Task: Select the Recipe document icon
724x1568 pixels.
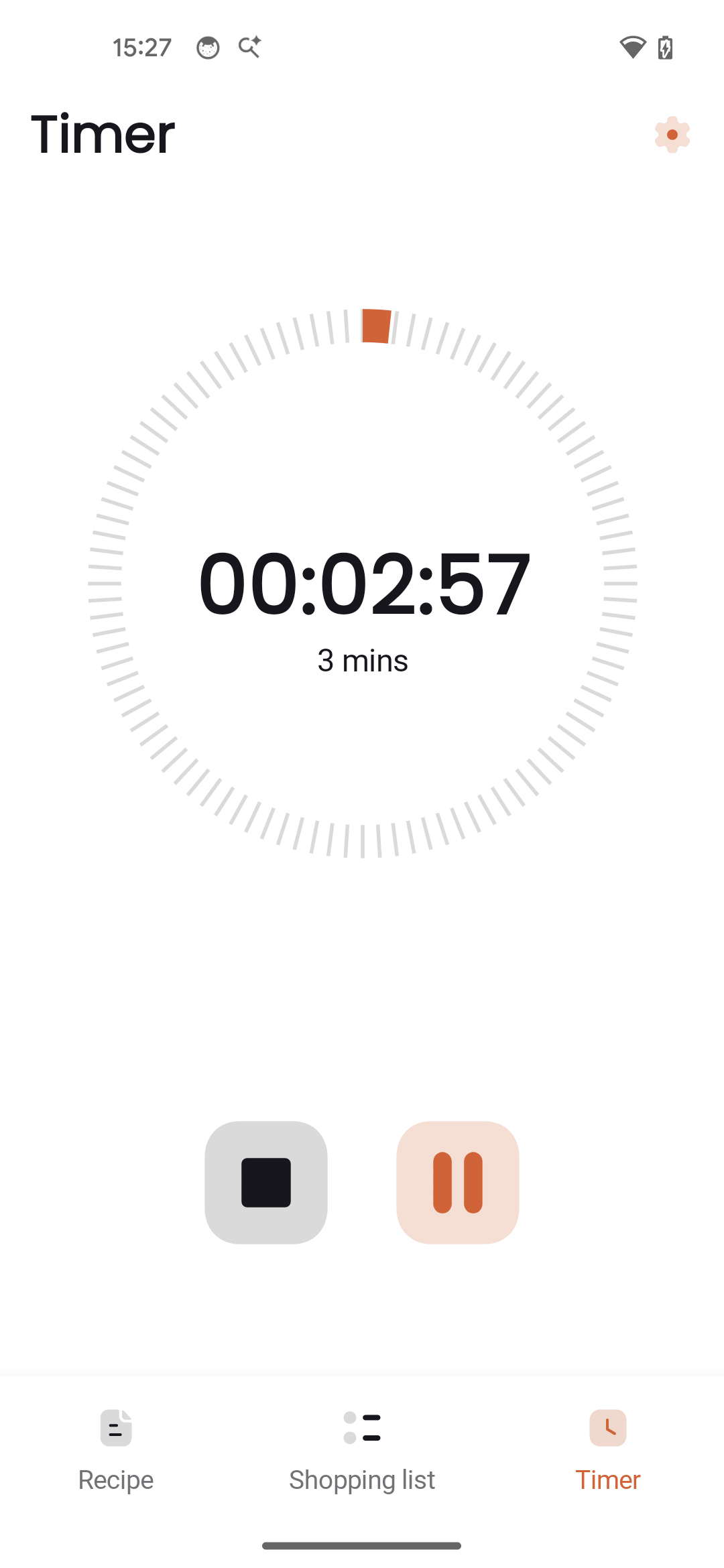Action: [115, 1428]
